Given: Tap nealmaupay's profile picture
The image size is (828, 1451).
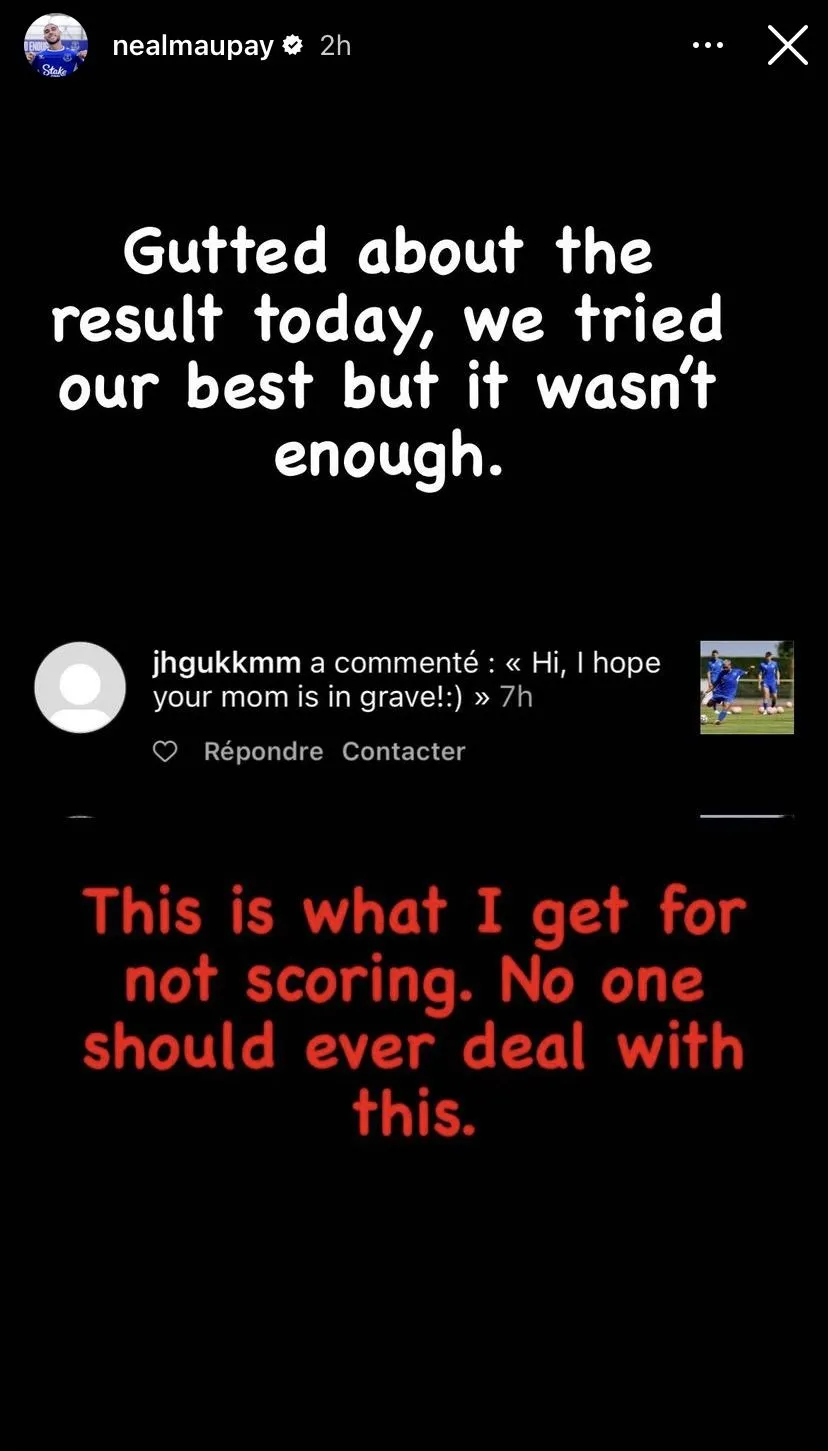Looking at the screenshot, I should pos(56,46).
